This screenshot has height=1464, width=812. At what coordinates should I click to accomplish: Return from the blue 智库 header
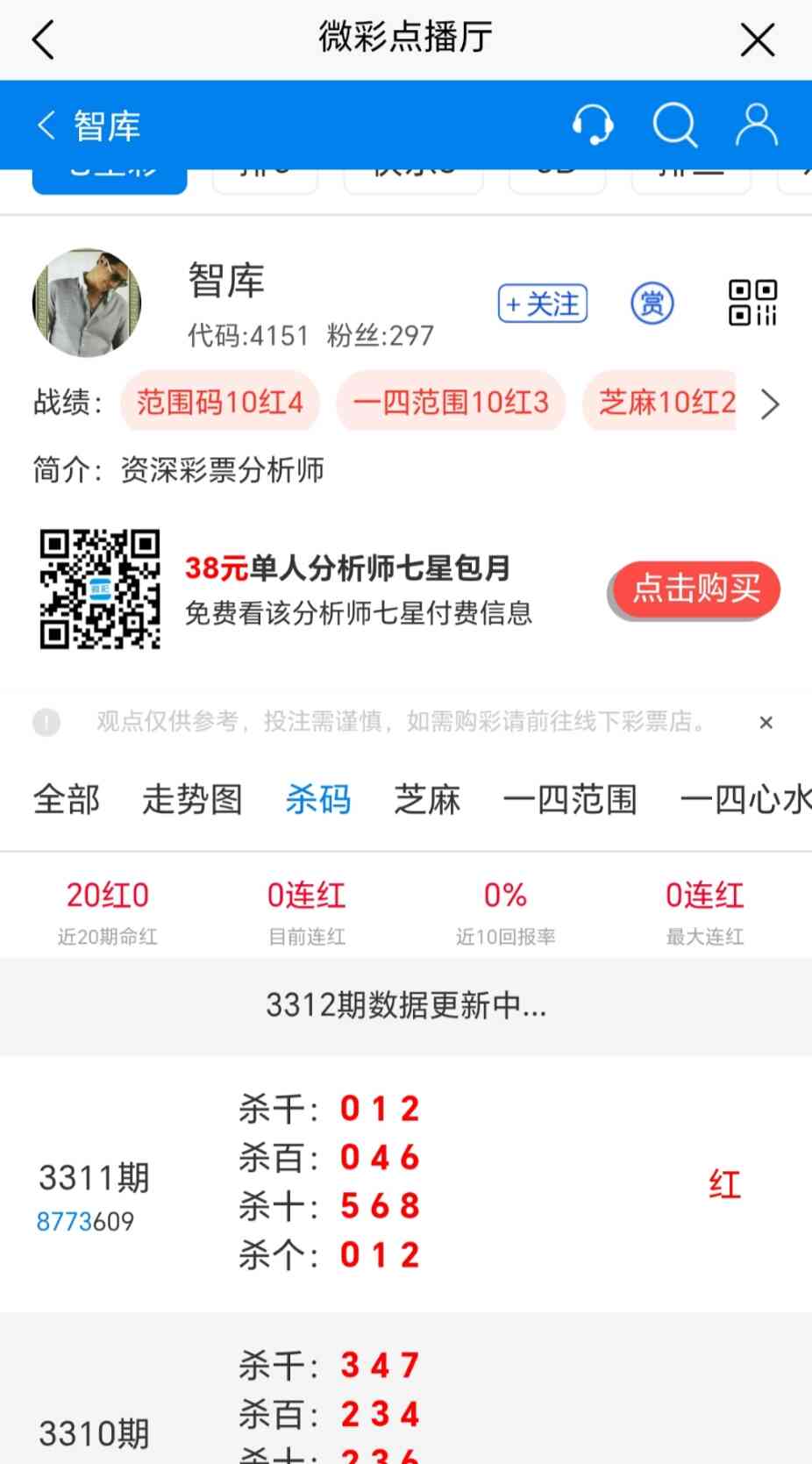coord(46,125)
